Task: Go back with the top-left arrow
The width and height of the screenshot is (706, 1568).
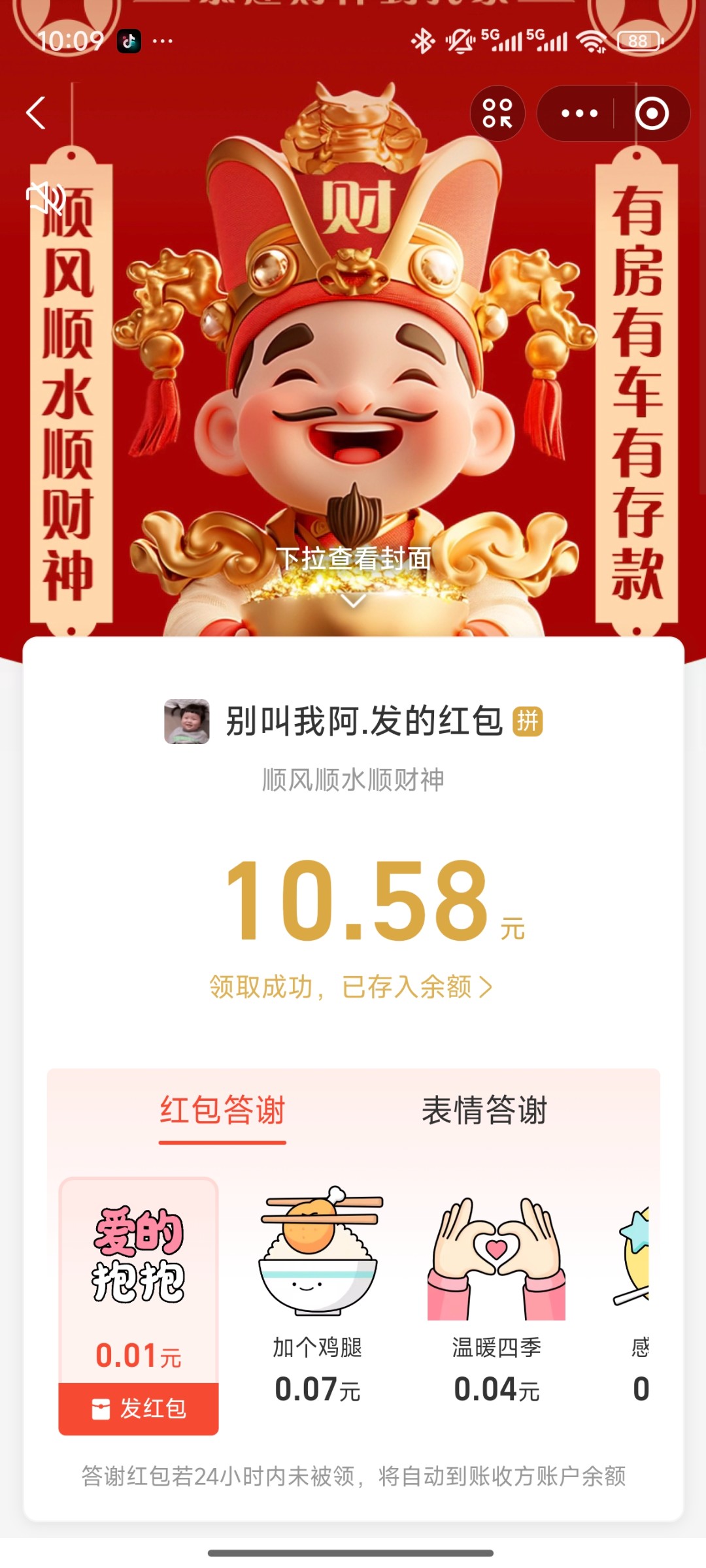Action: [x=37, y=113]
